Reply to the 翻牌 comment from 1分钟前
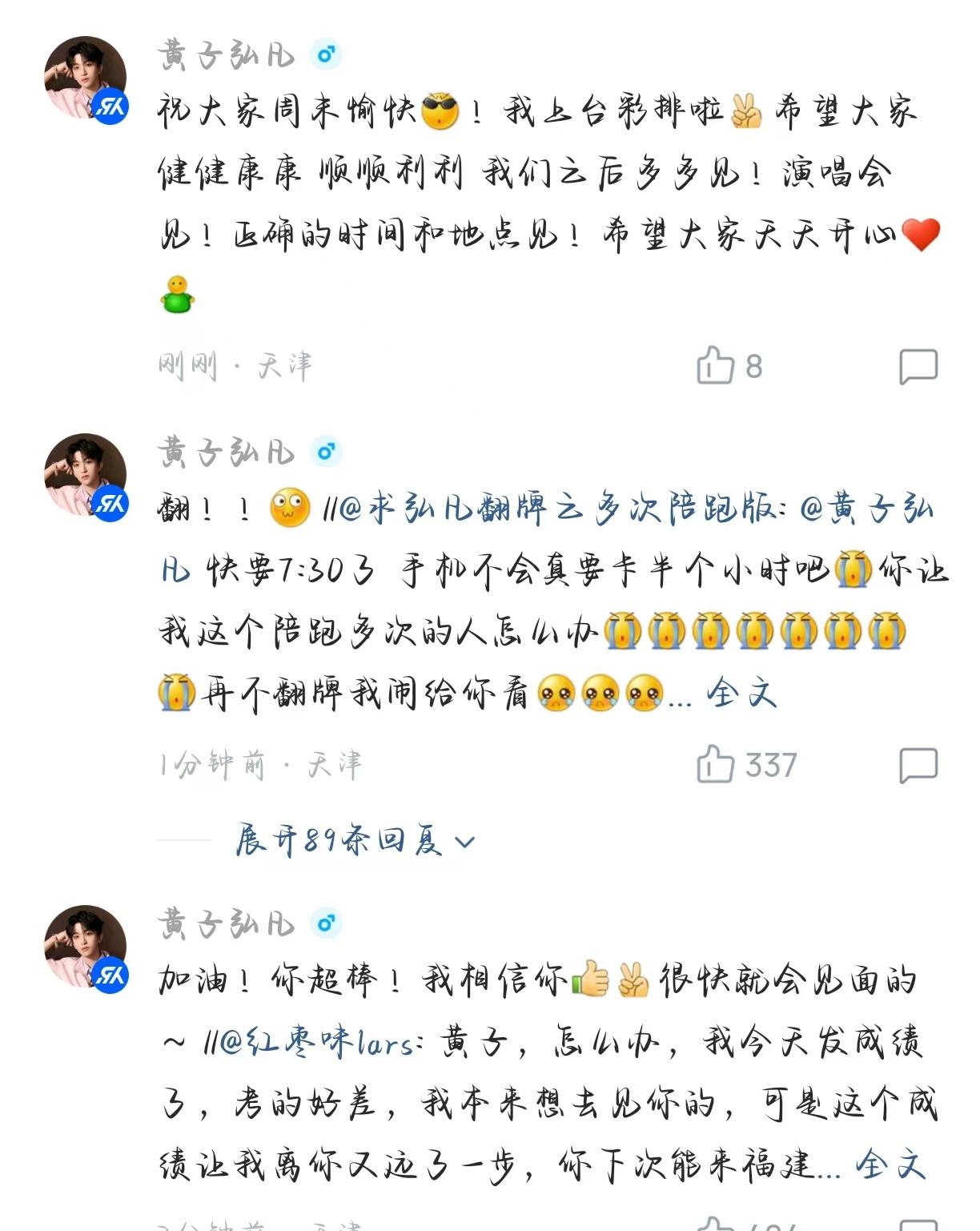Viewport: 980px width, 1231px height. coord(918,766)
